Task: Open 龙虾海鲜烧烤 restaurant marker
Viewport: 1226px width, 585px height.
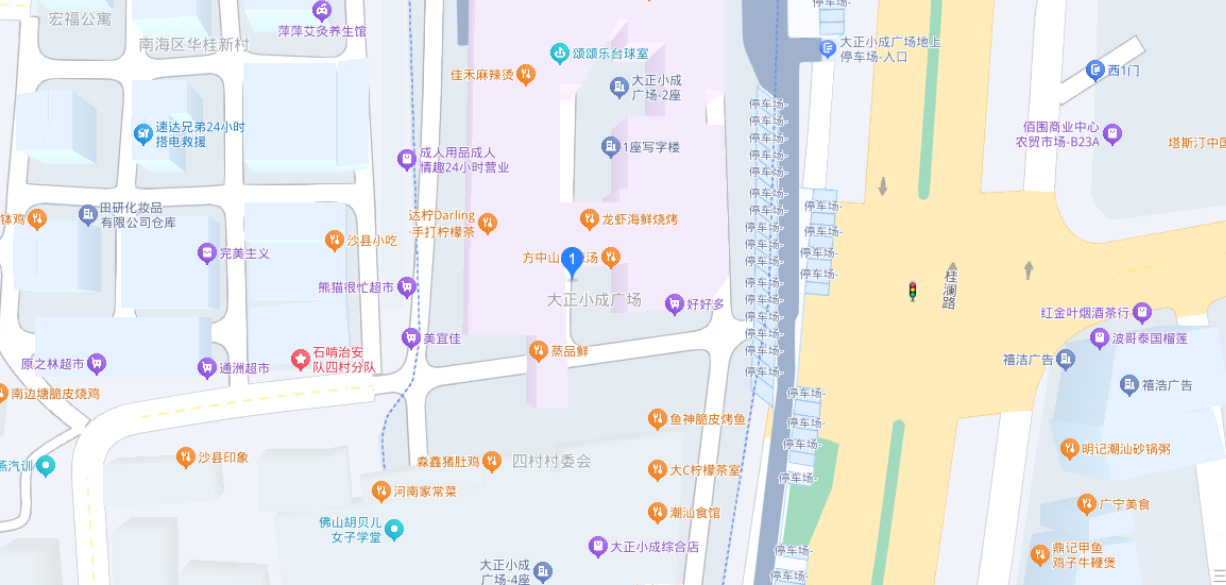Action: 589,218
